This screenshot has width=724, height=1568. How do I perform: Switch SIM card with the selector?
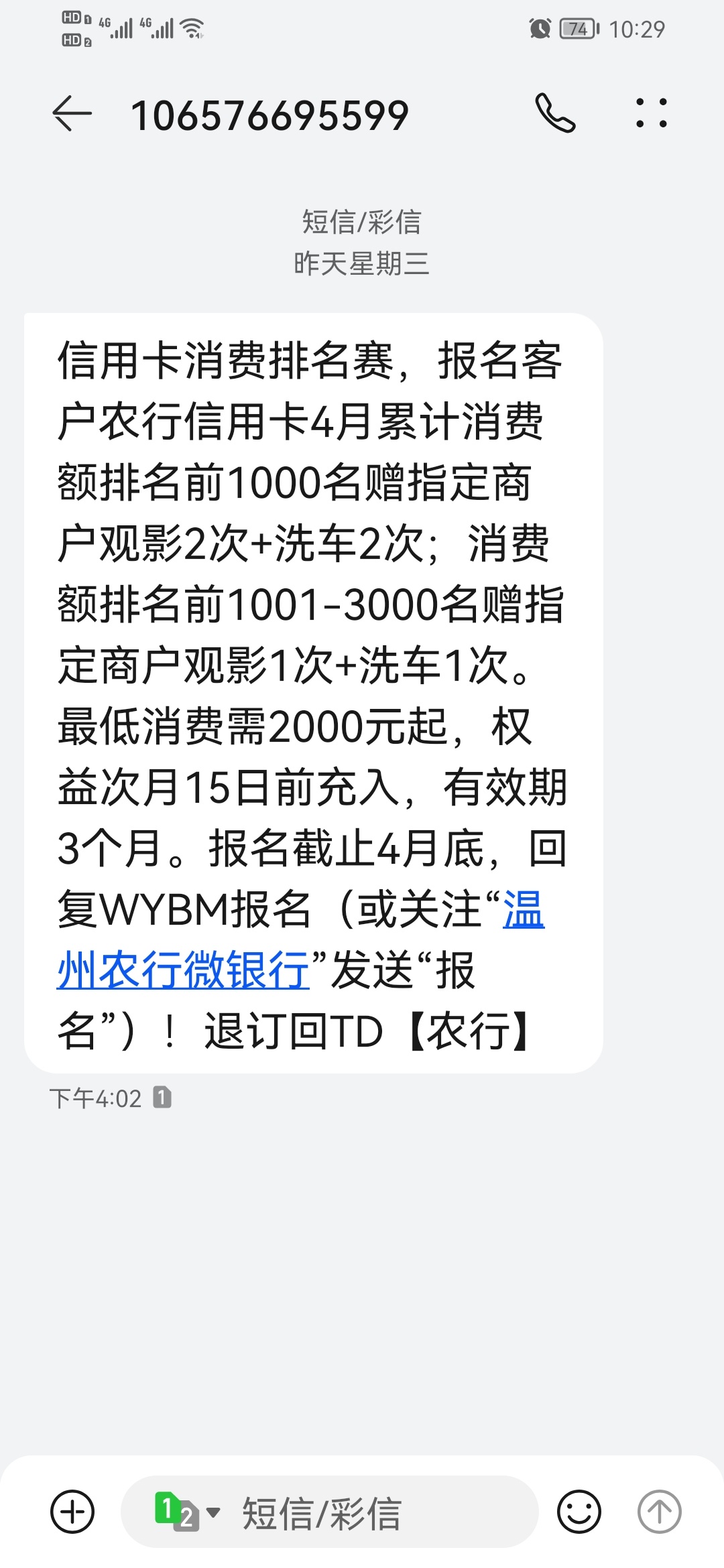(x=186, y=1512)
